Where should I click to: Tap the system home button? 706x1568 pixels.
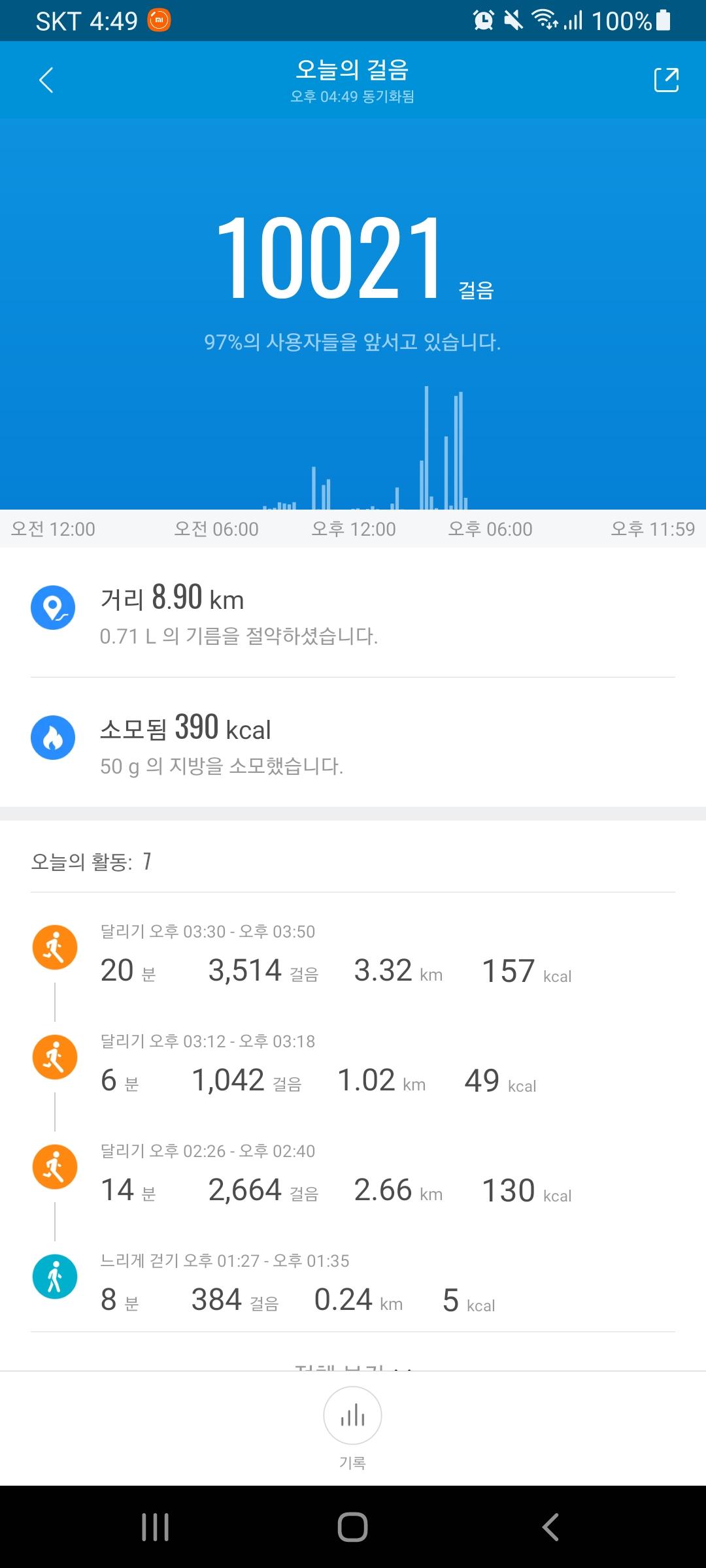point(352,1527)
